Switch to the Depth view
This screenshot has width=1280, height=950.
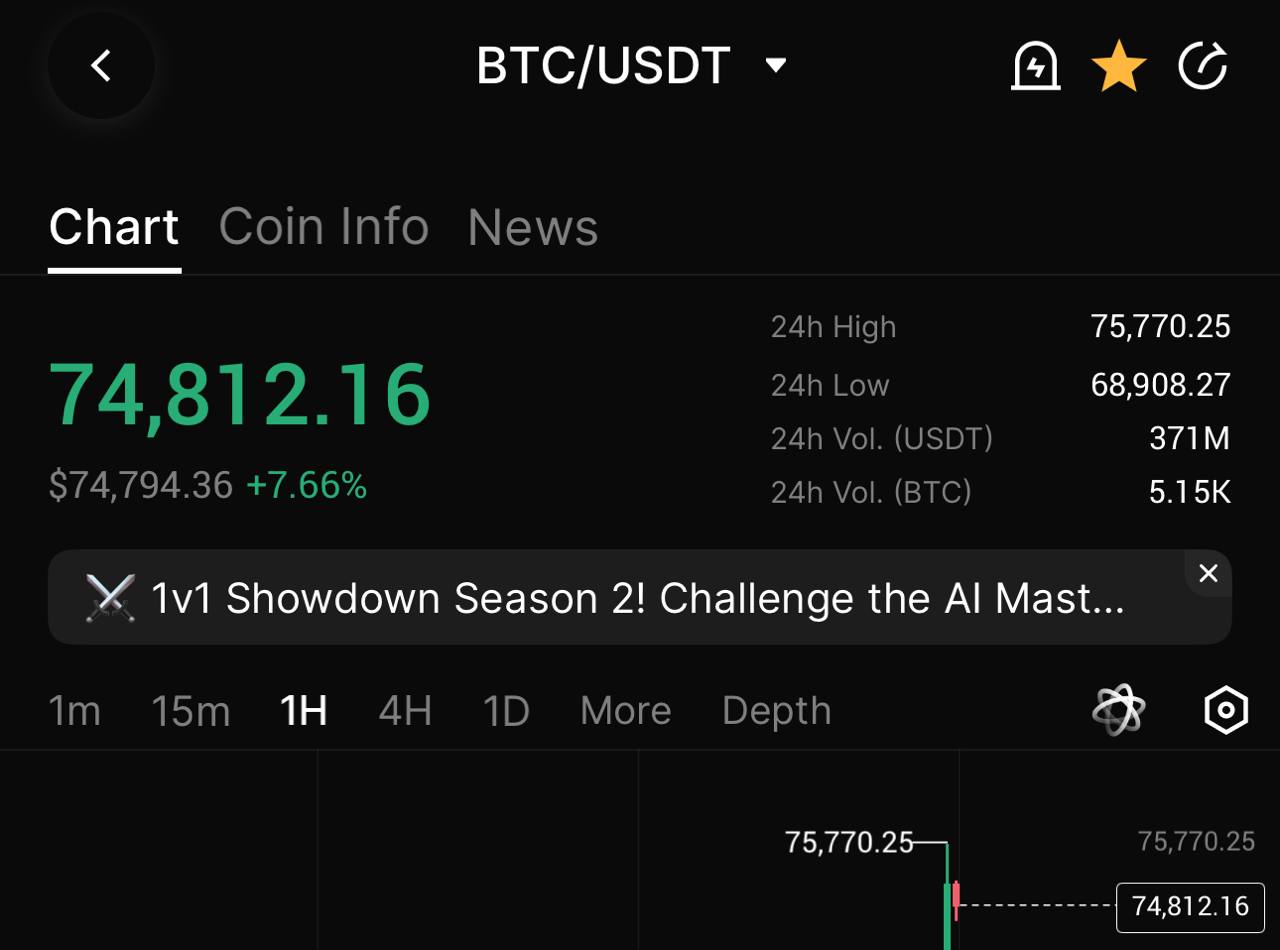(x=777, y=711)
